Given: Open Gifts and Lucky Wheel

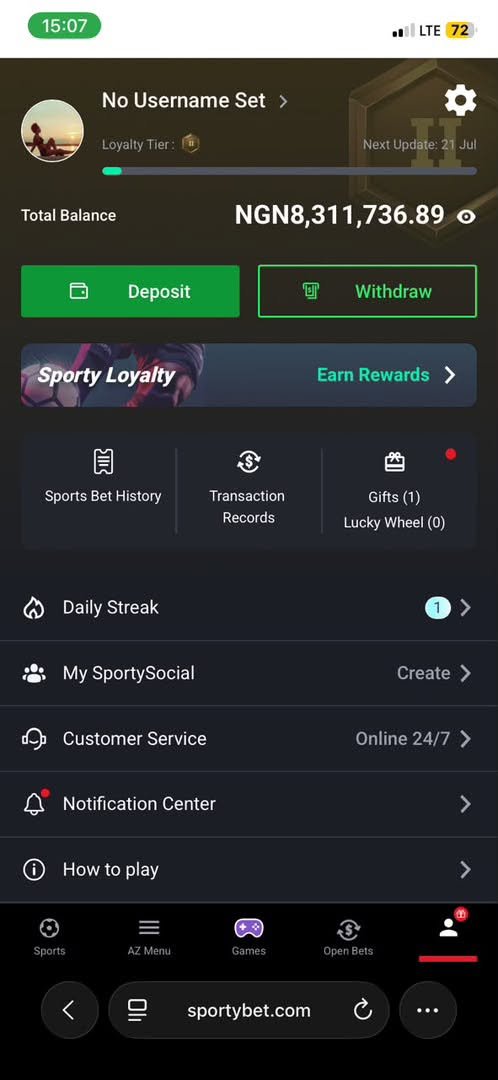Looking at the screenshot, I should click(x=395, y=490).
